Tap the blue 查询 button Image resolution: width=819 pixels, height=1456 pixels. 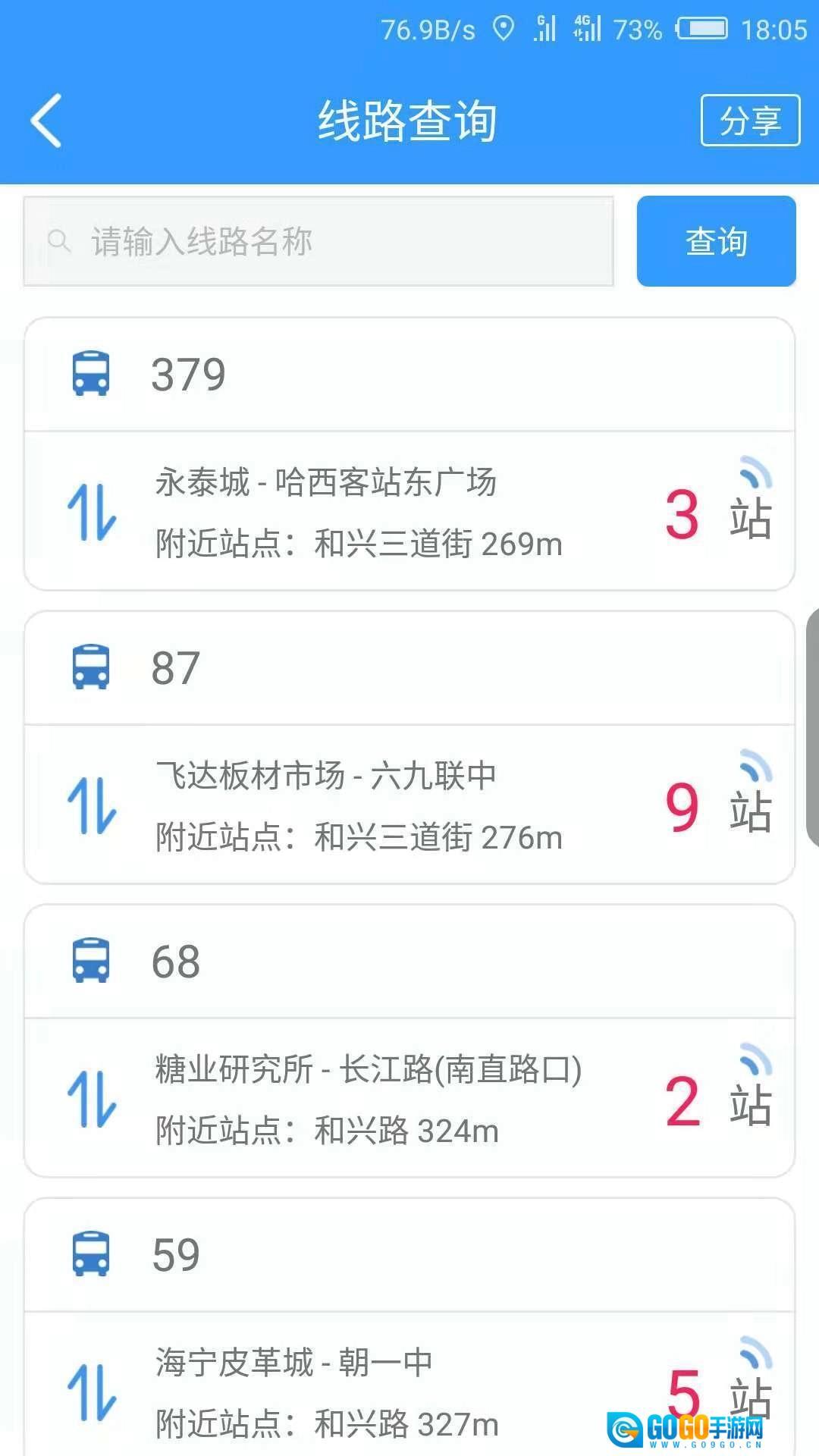[x=716, y=241]
